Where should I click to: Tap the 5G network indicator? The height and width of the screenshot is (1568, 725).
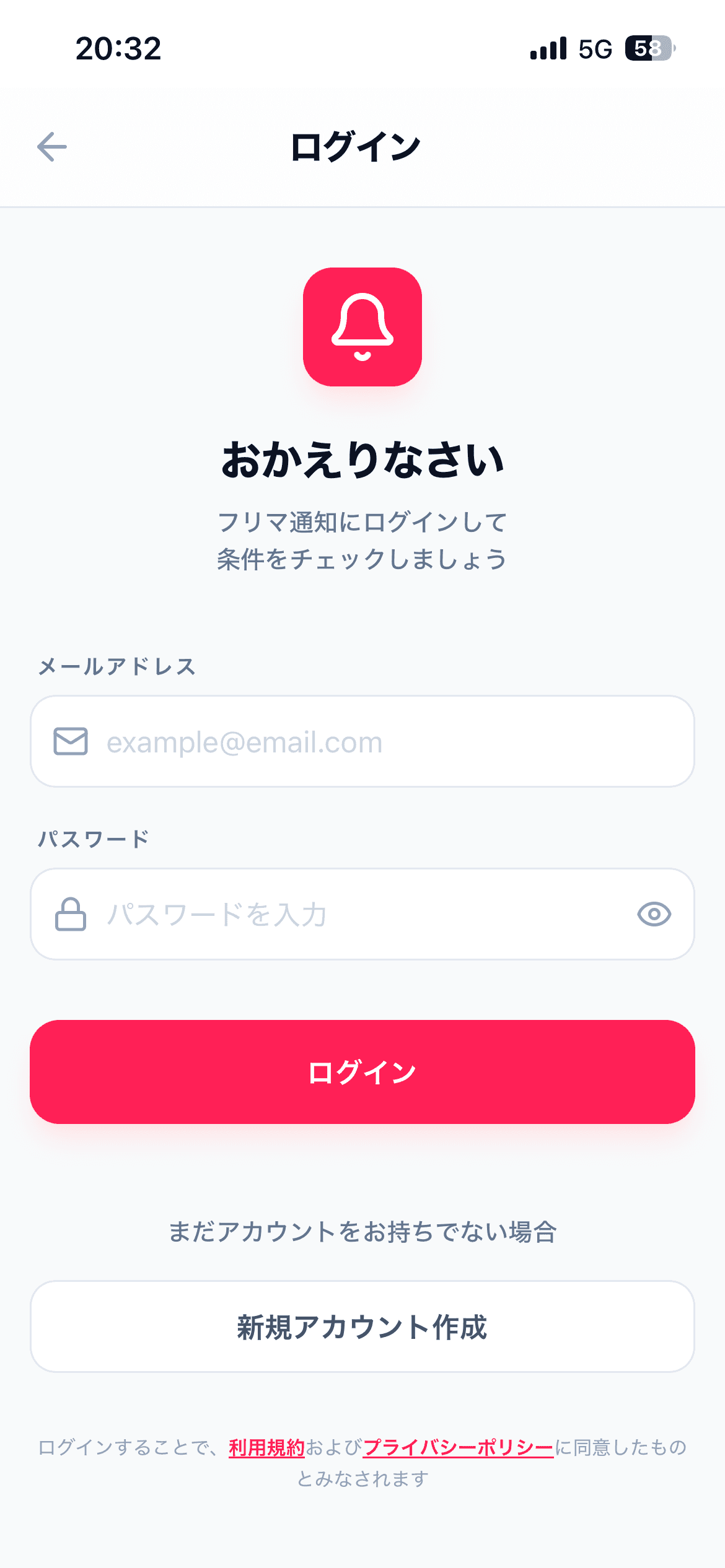click(x=595, y=48)
